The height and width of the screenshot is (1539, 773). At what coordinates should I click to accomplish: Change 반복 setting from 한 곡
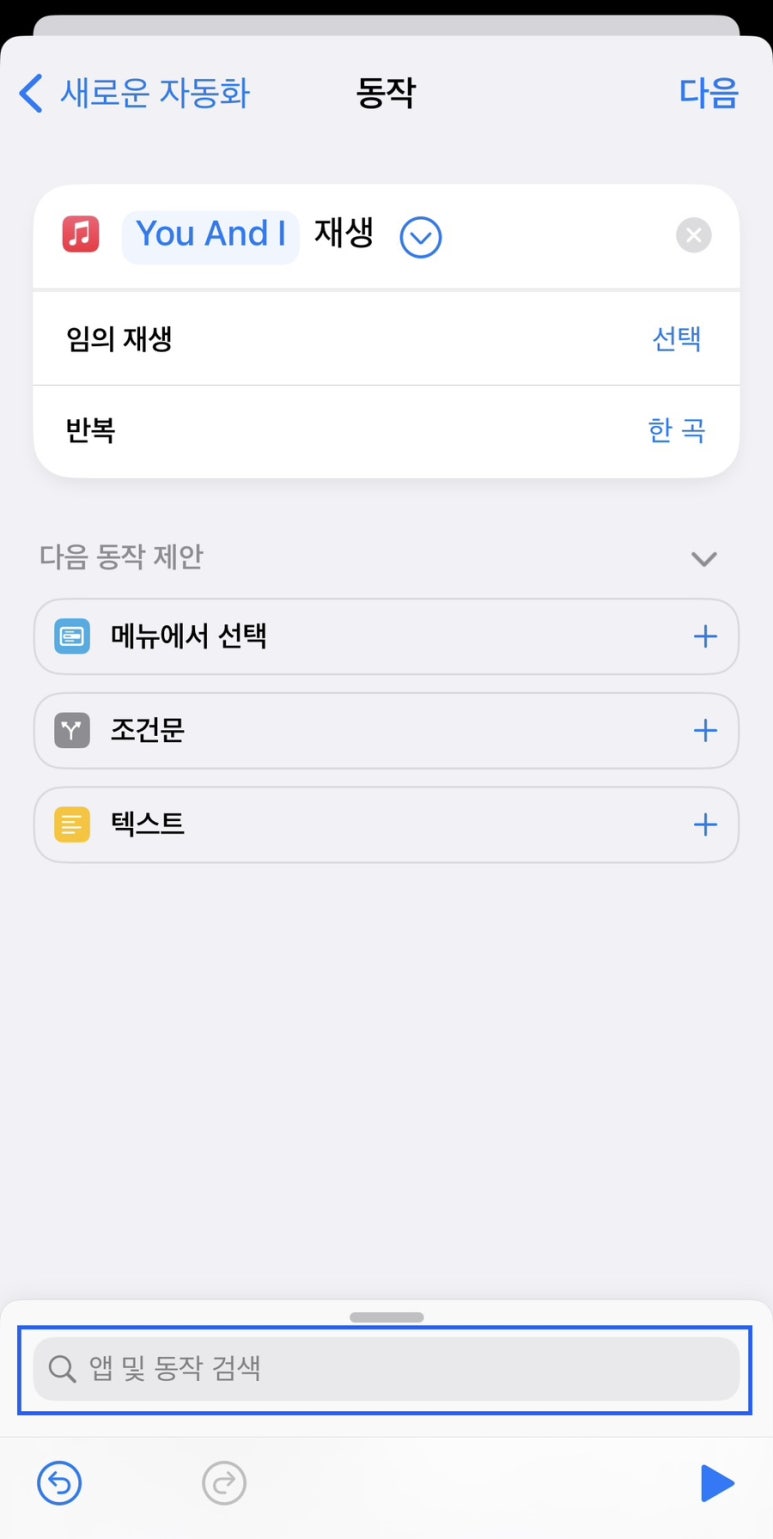point(676,431)
